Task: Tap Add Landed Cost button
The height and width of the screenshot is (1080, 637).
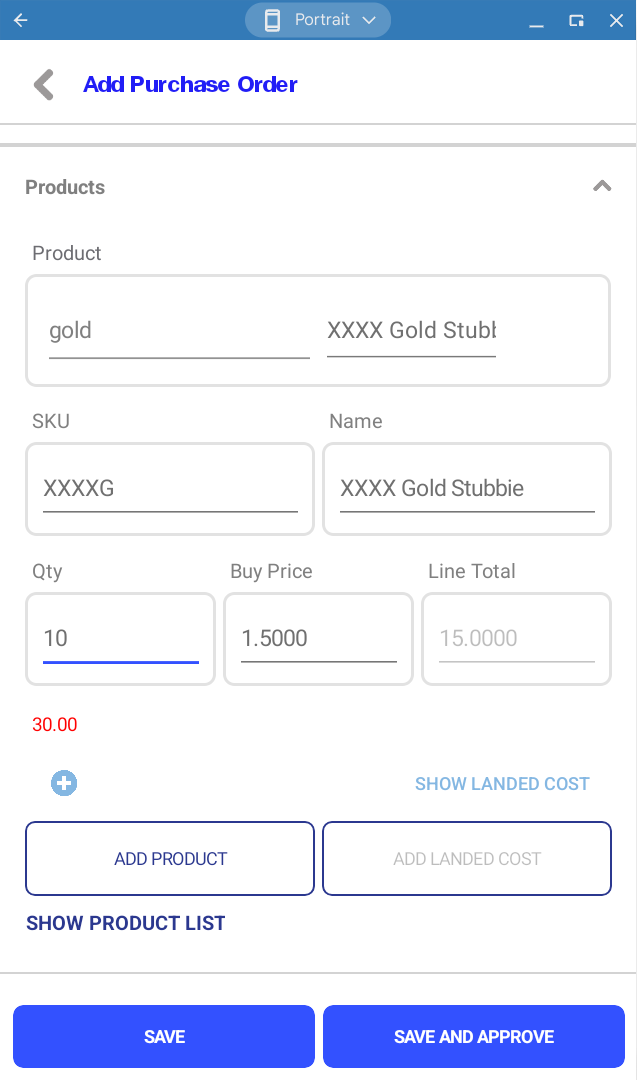Action: point(466,859)
